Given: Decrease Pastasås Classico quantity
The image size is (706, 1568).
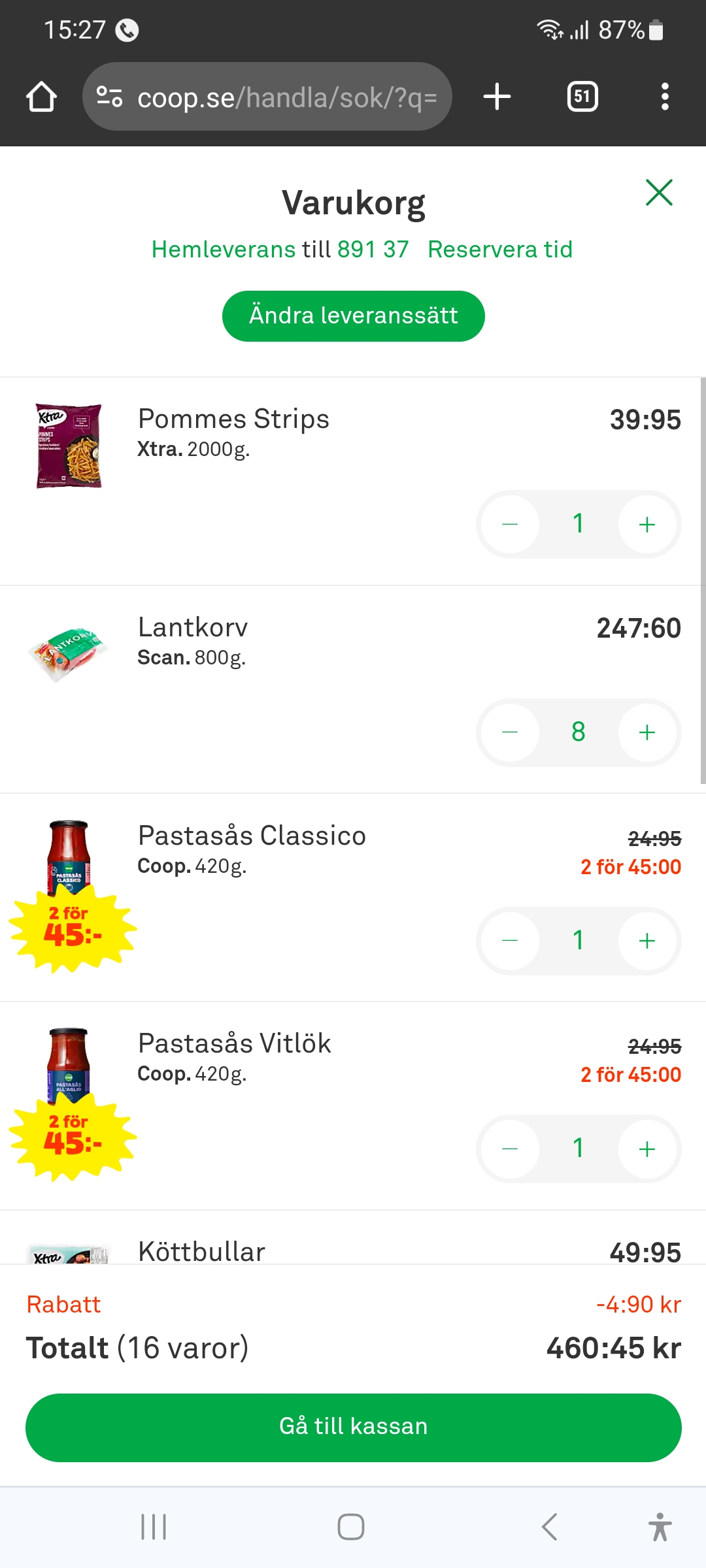Looking at the screenshot, I should 510,941.
